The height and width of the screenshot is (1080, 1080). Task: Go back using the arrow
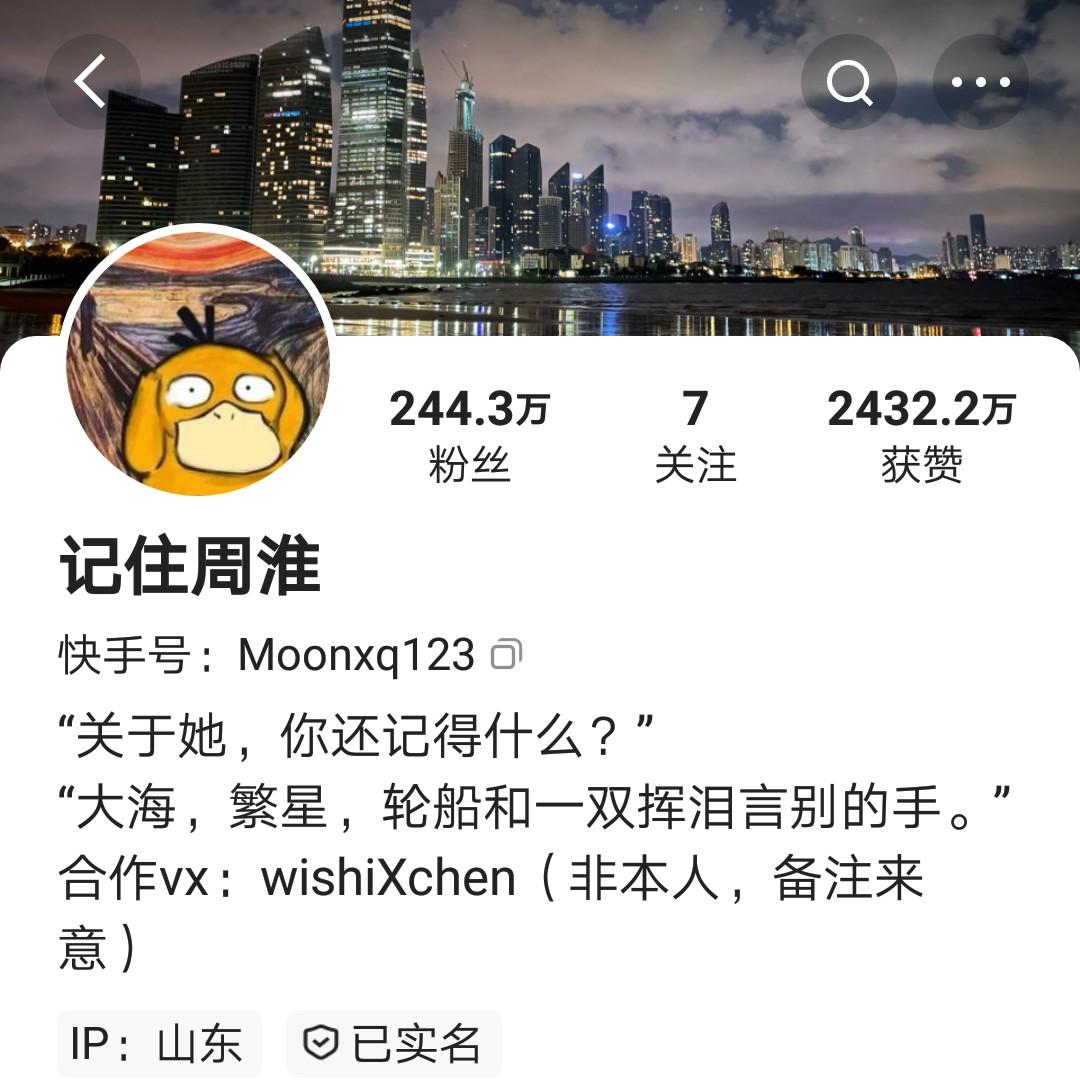92,82
